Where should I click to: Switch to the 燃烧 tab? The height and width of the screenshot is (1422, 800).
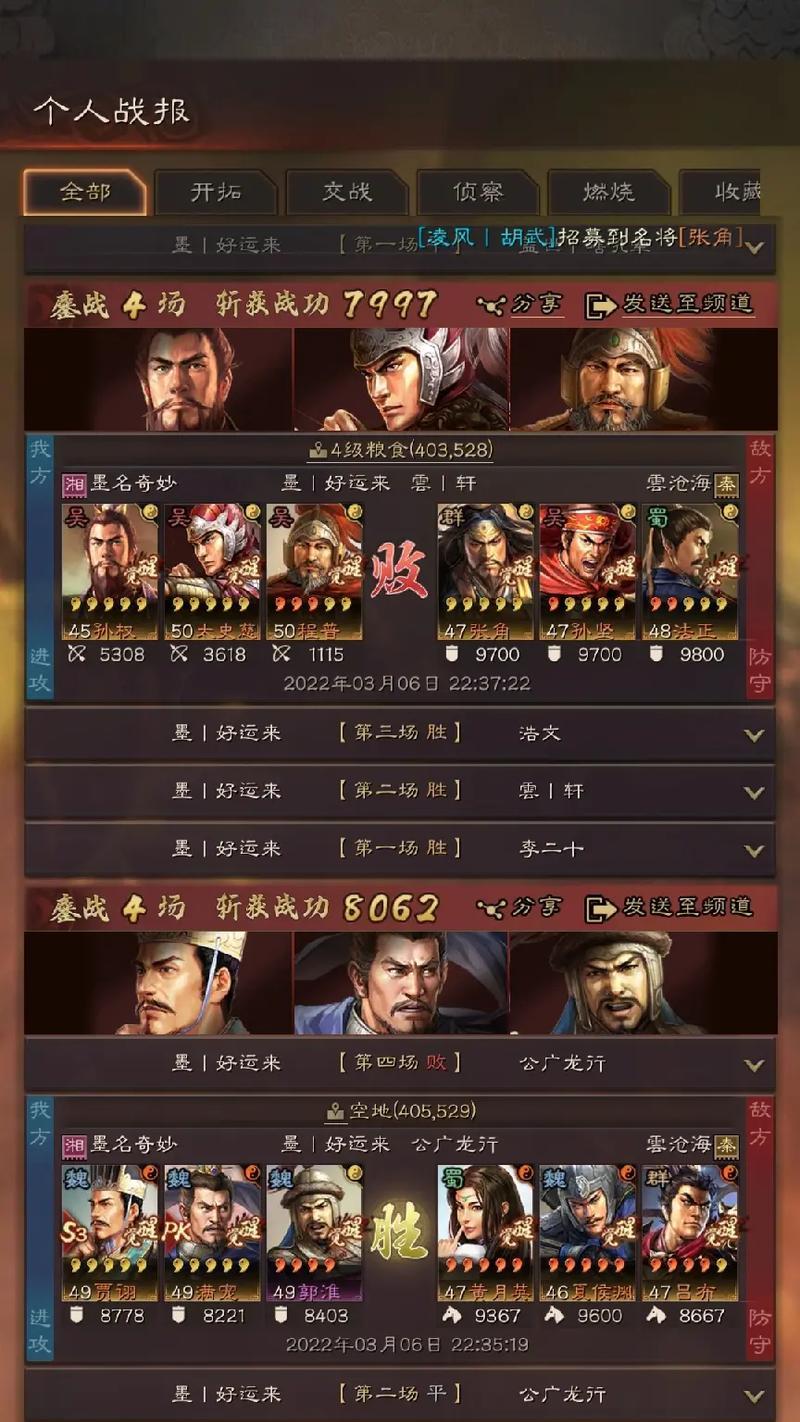pos(609,191)
